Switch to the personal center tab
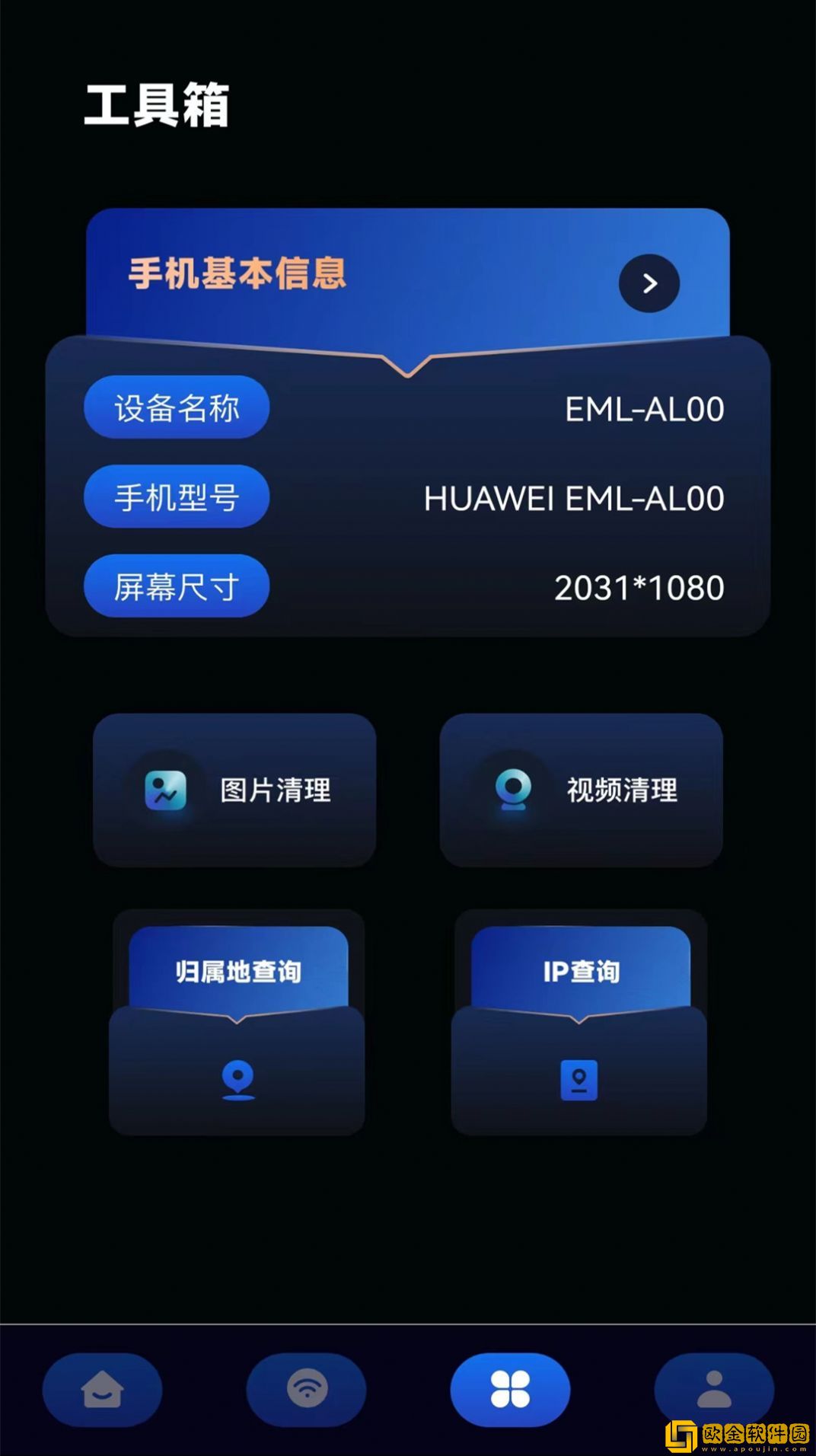This screenshot has height=1456, width=816. click(712, 1389)
